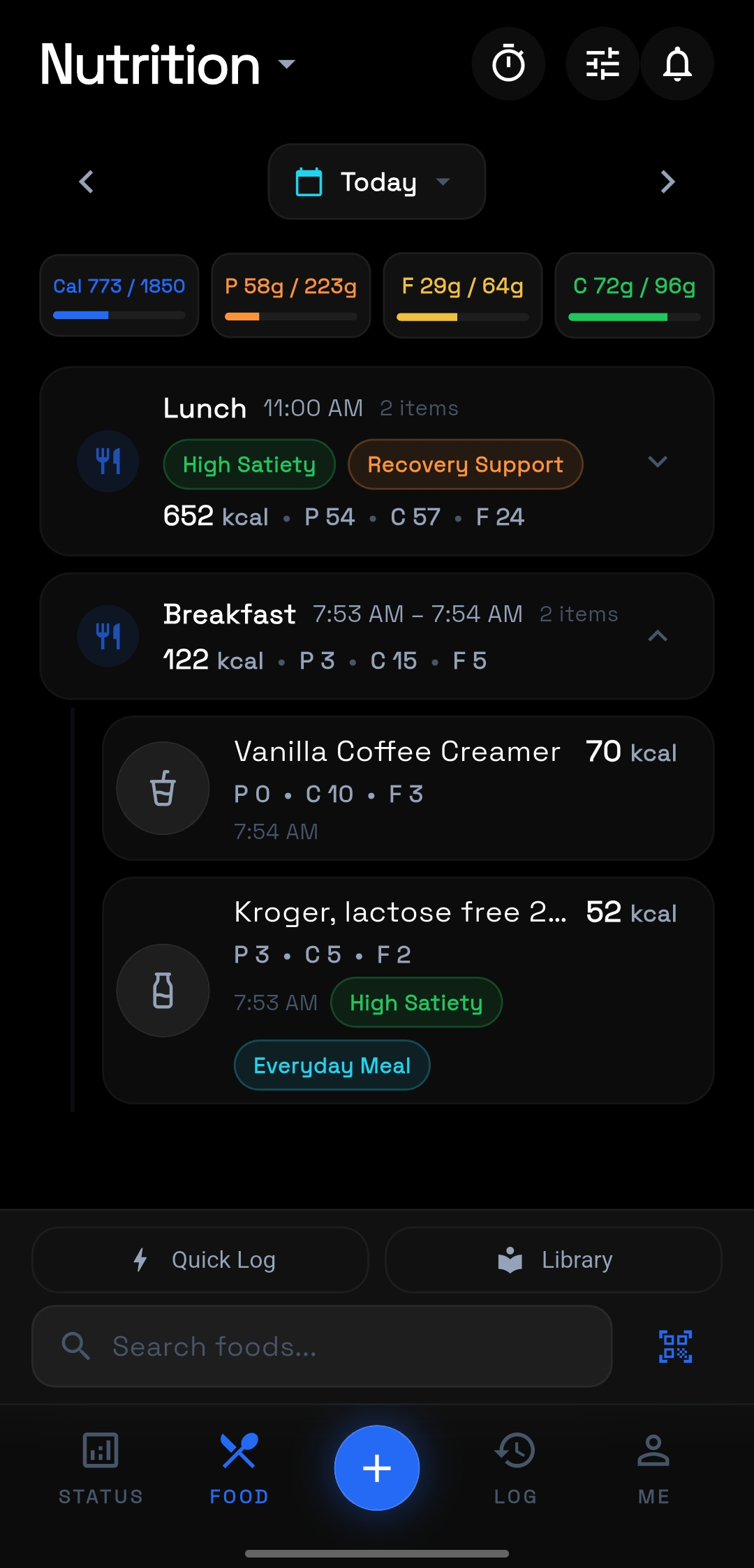Open the Vanilla Coffee Creamer entry
The image size is (754, 1568).
click(408, 788)
